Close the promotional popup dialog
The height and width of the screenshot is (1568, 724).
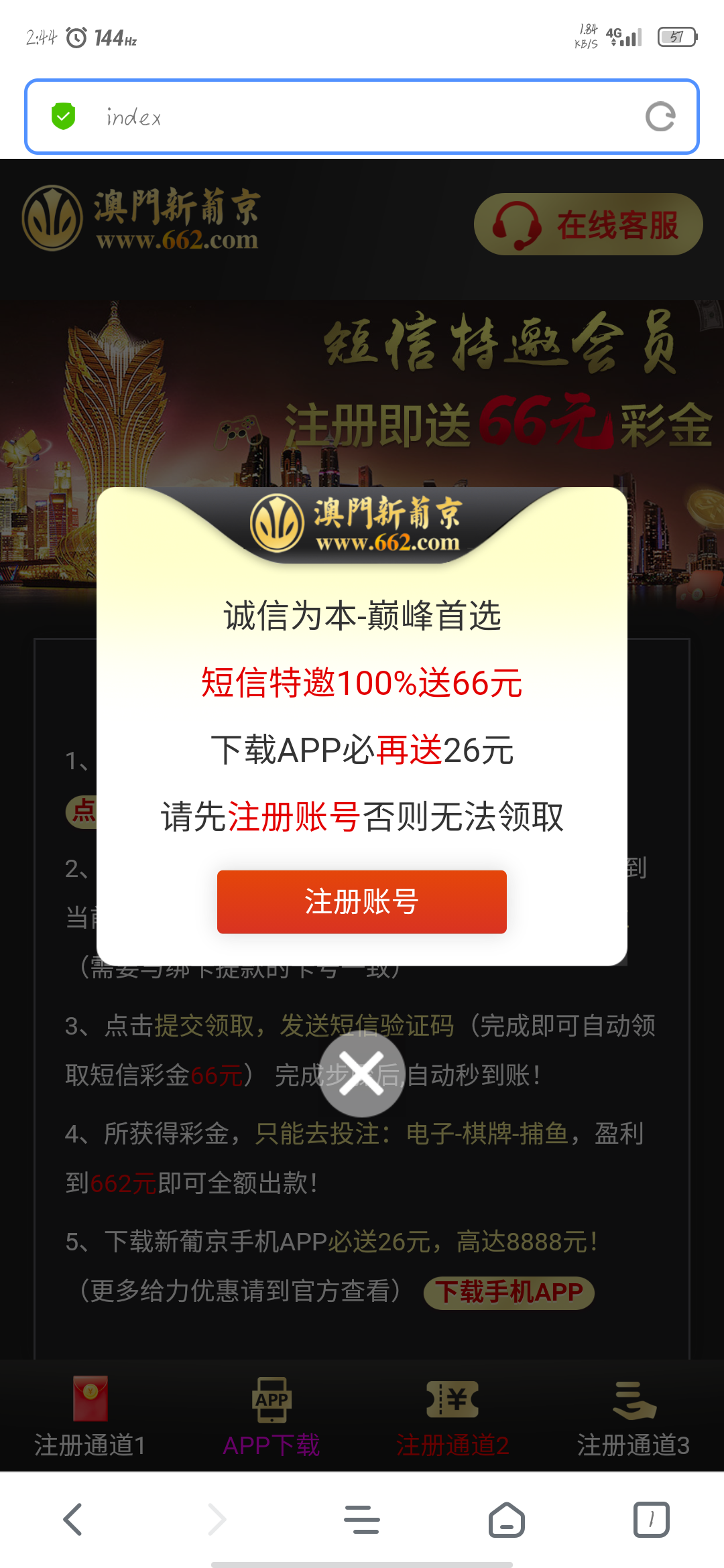361,1074
